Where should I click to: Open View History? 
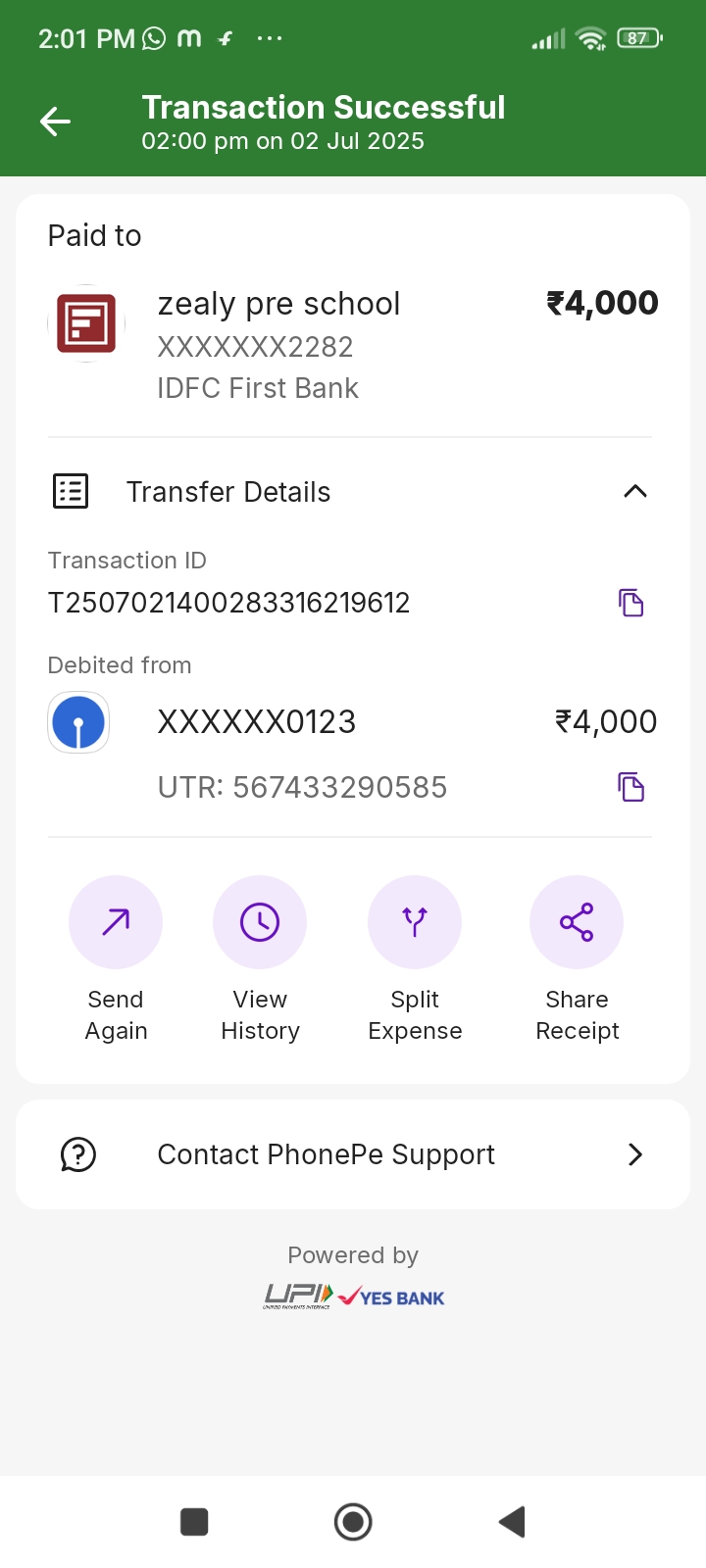click(260, 923)
